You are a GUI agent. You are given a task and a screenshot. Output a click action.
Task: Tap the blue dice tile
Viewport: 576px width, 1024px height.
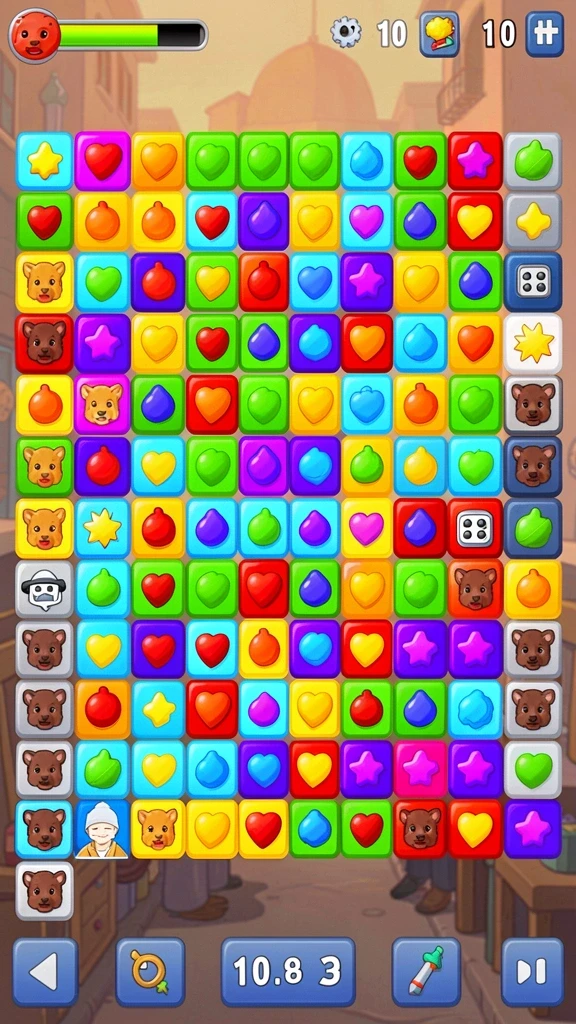click(x=533, y=281)
